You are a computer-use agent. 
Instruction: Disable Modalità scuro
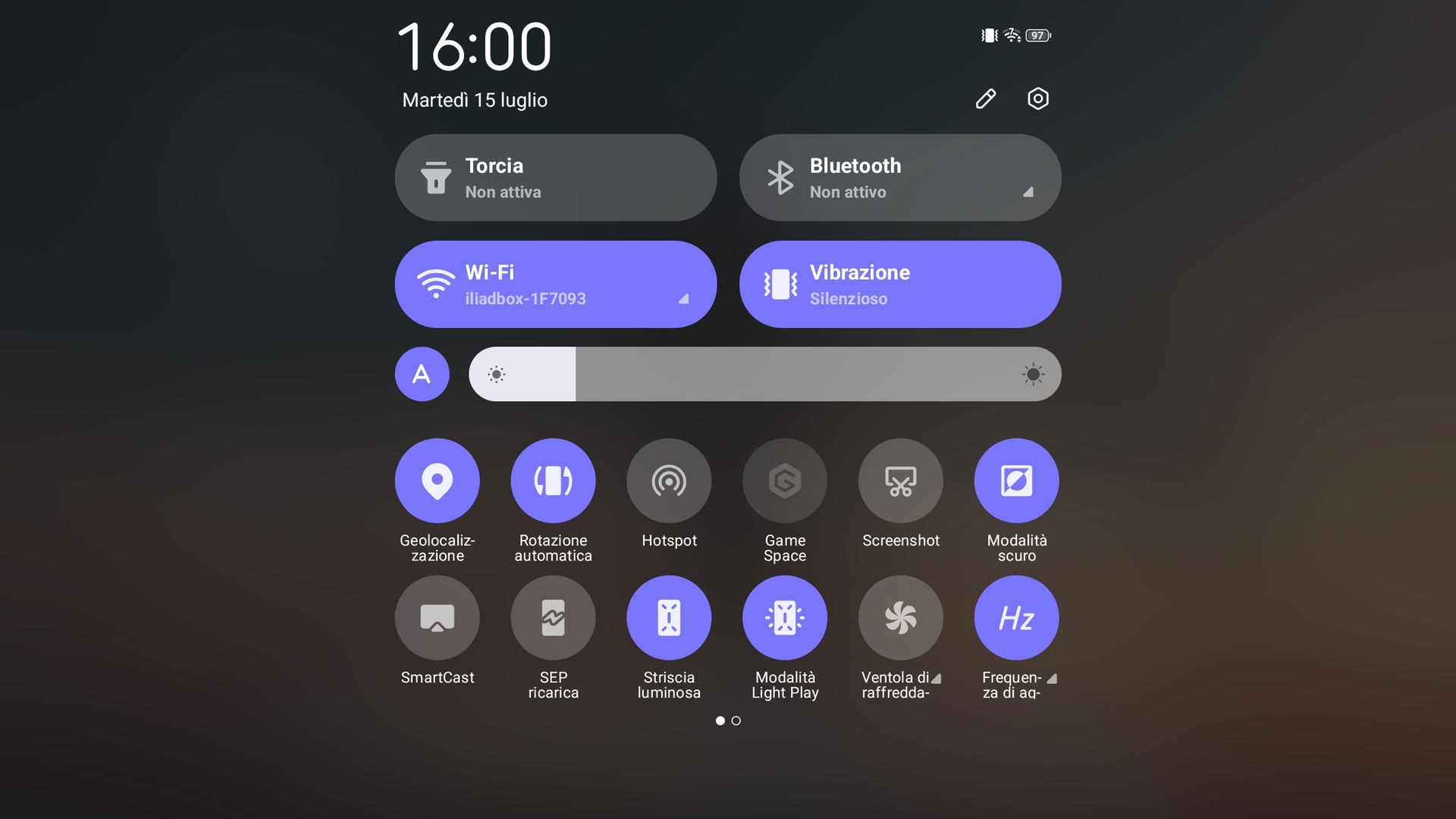click(1016, 481)
